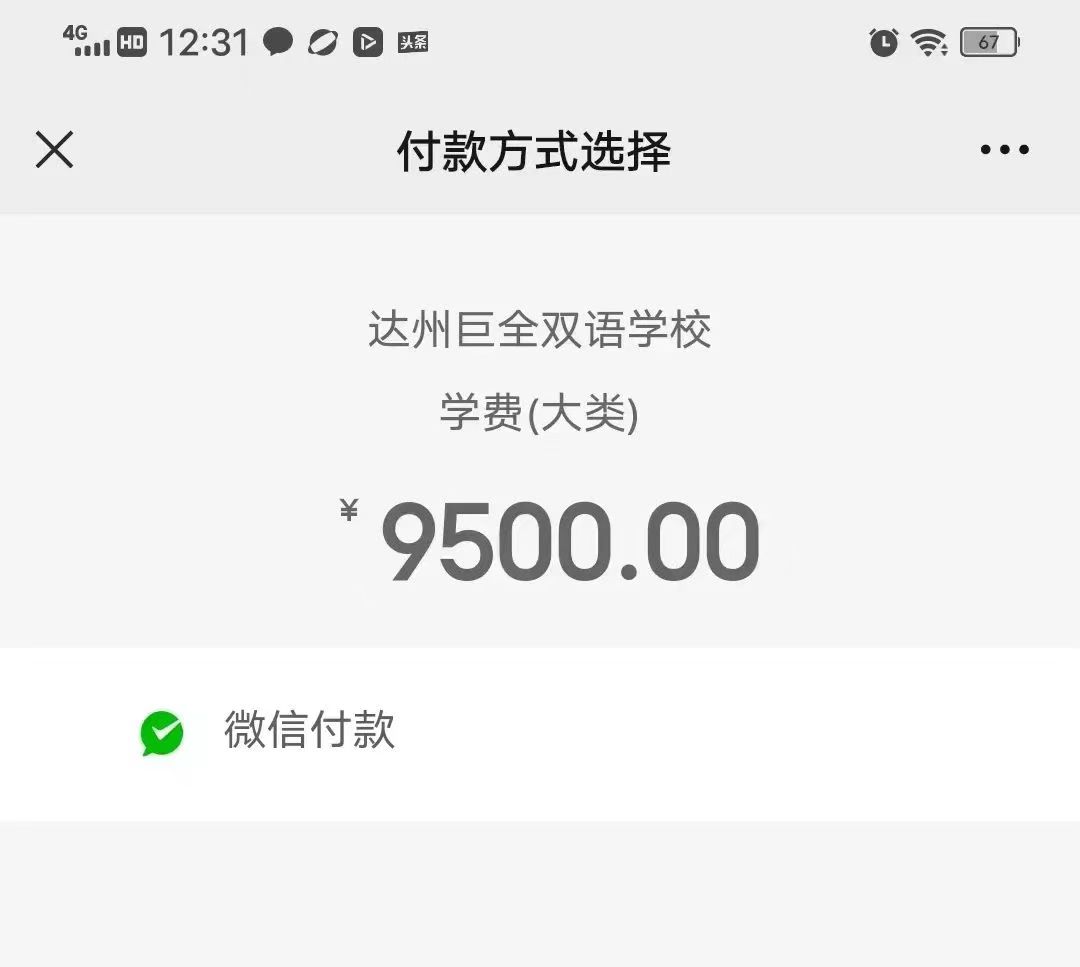Open the three-dot overflow menu
The height and width of the screenshot is (967, 1080).
[x=1004, y=150]
